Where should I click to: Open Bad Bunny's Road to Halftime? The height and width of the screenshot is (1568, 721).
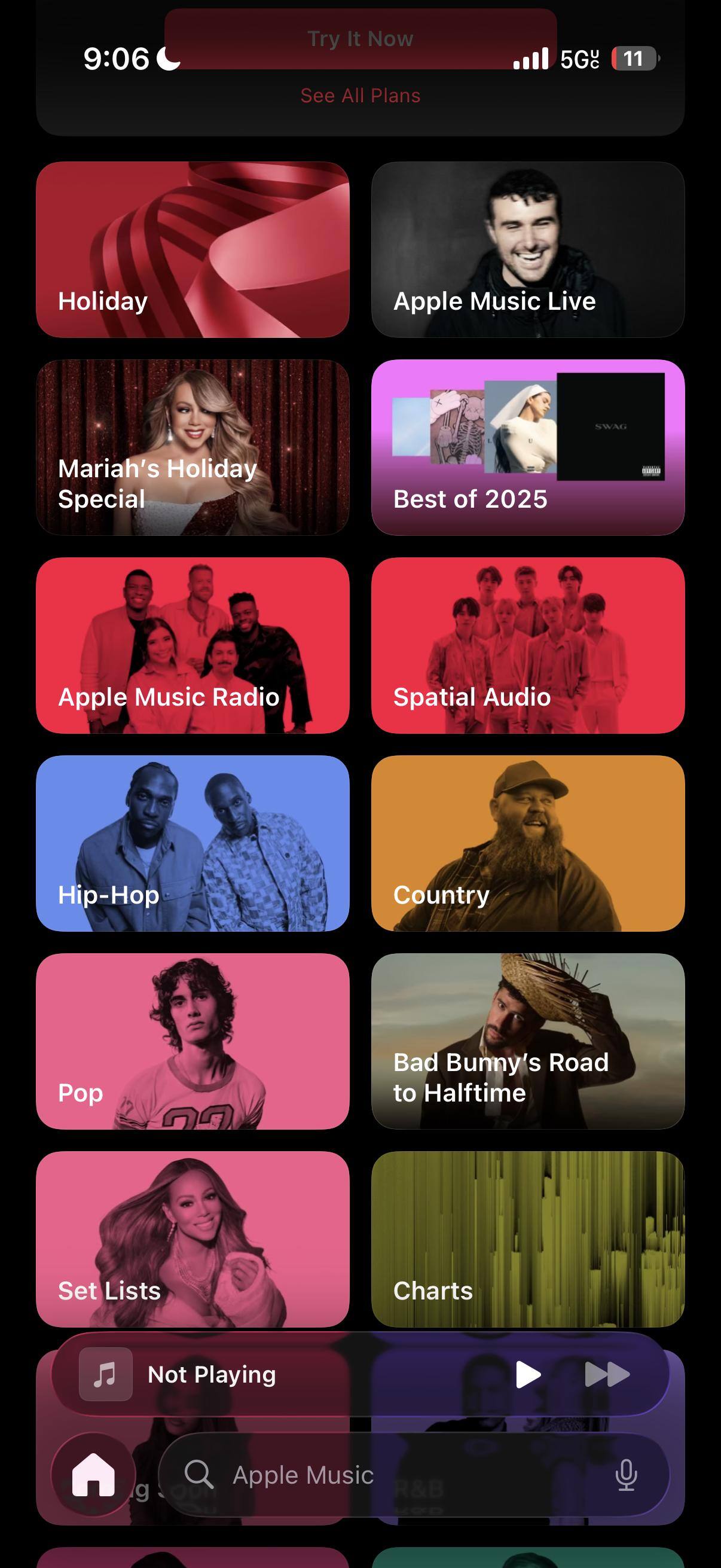click(527, 1041)
